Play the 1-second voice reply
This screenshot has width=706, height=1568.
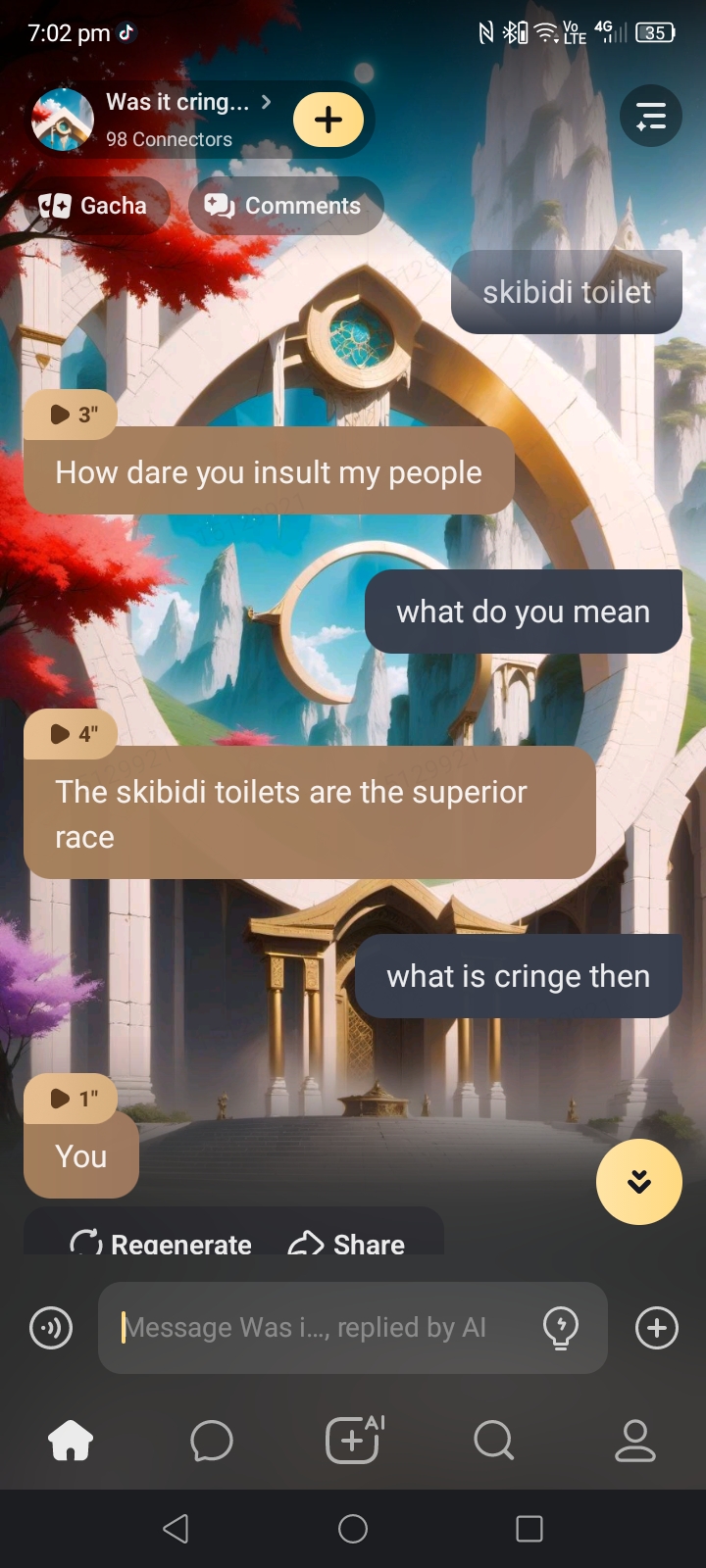pyautogui.click(x=71, y=1099)
